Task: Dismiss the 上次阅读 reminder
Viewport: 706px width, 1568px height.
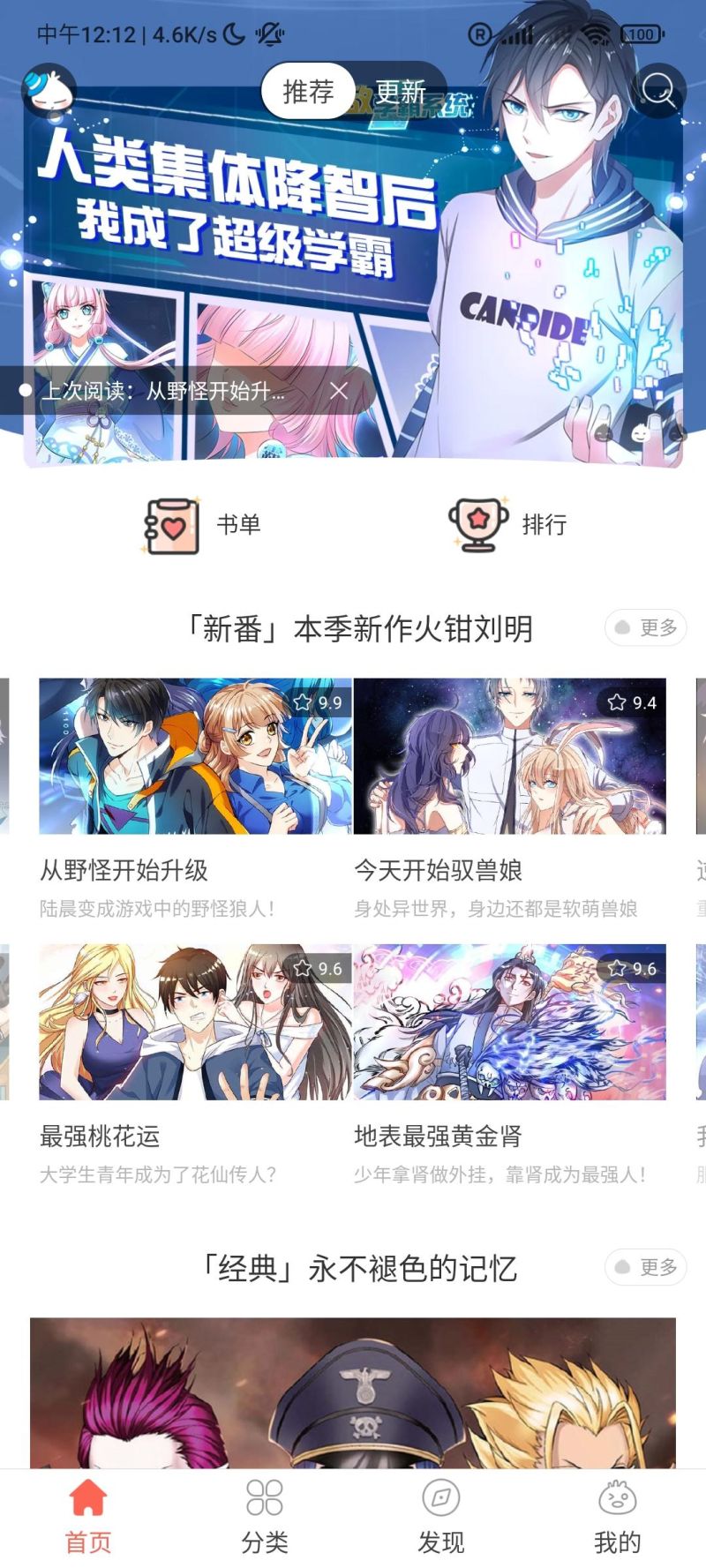Action: click(339, 391)
